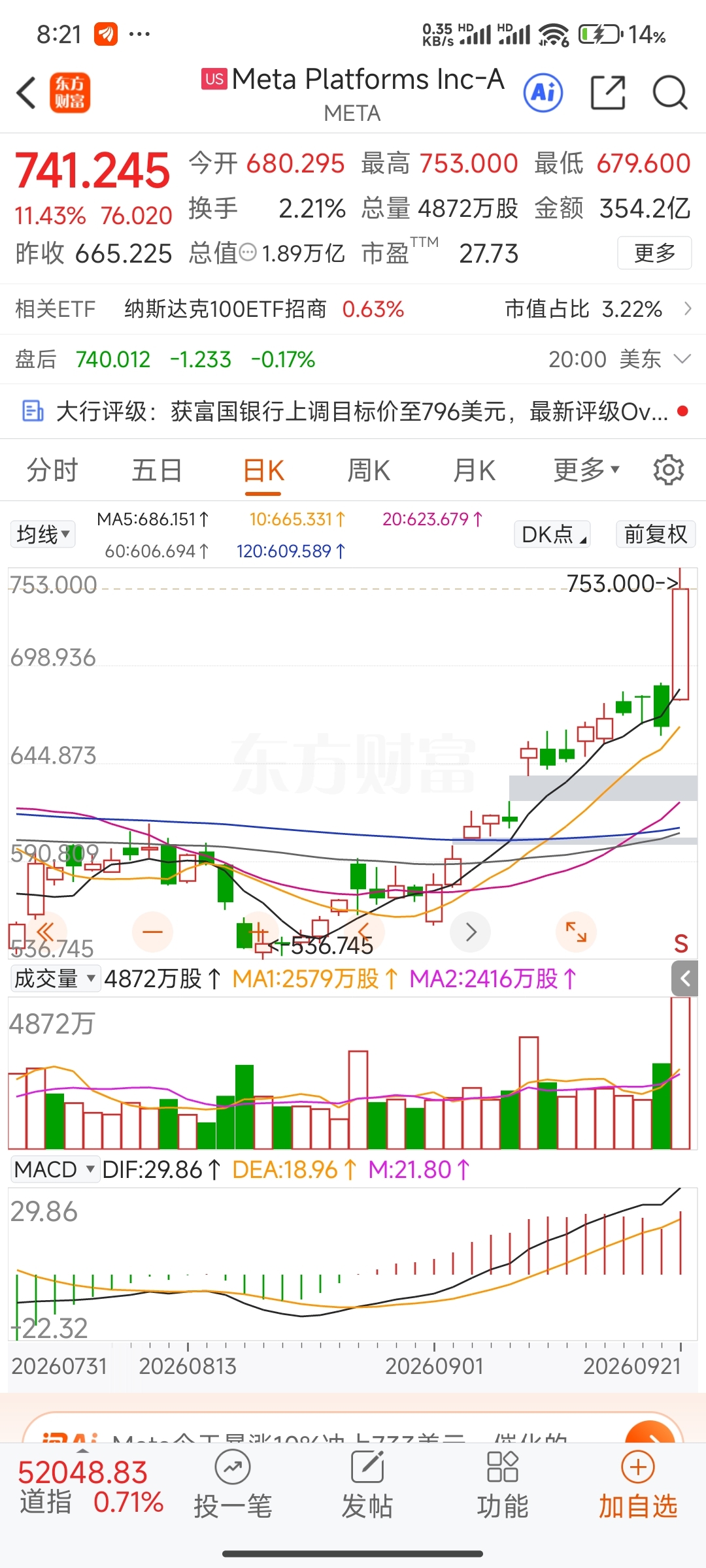Select the 周K chart tab
This screenshot has height=1568, width=706.
click(369, 470)
